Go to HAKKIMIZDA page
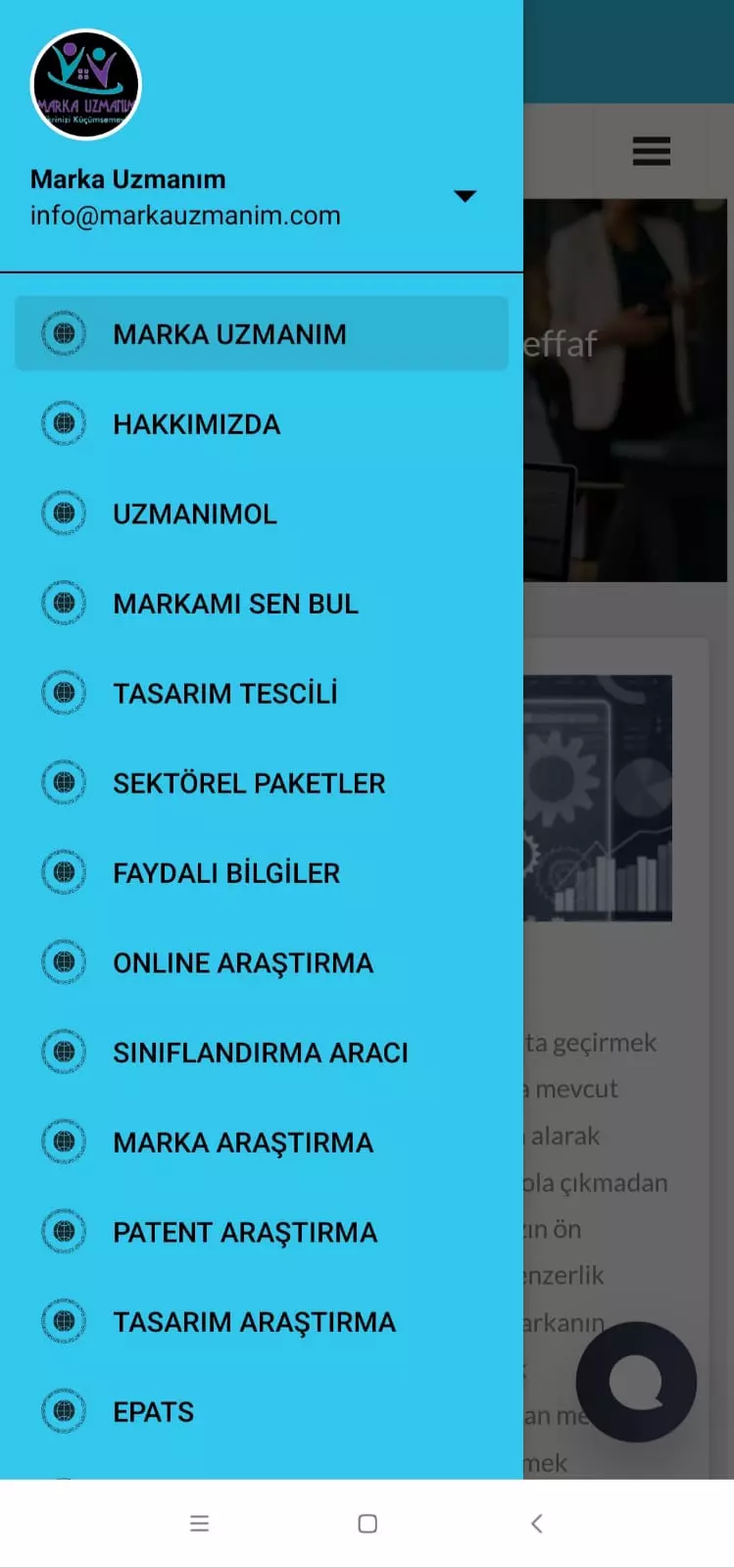Image resolution: width=734 pixels, height=1568 pixels. coord(262,424)
